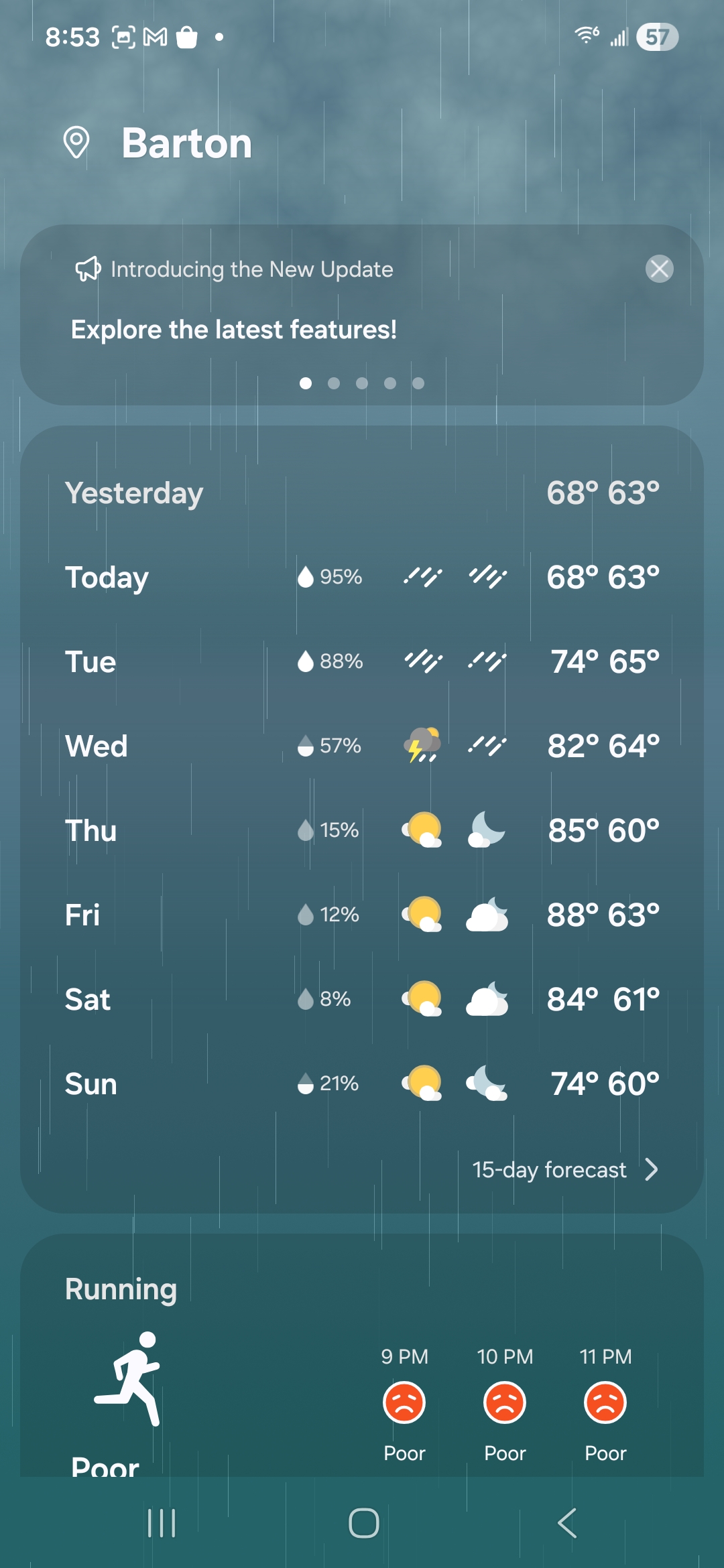View Today's forecast details
This screenshot has width=724, height=1568.
(362, 578)
